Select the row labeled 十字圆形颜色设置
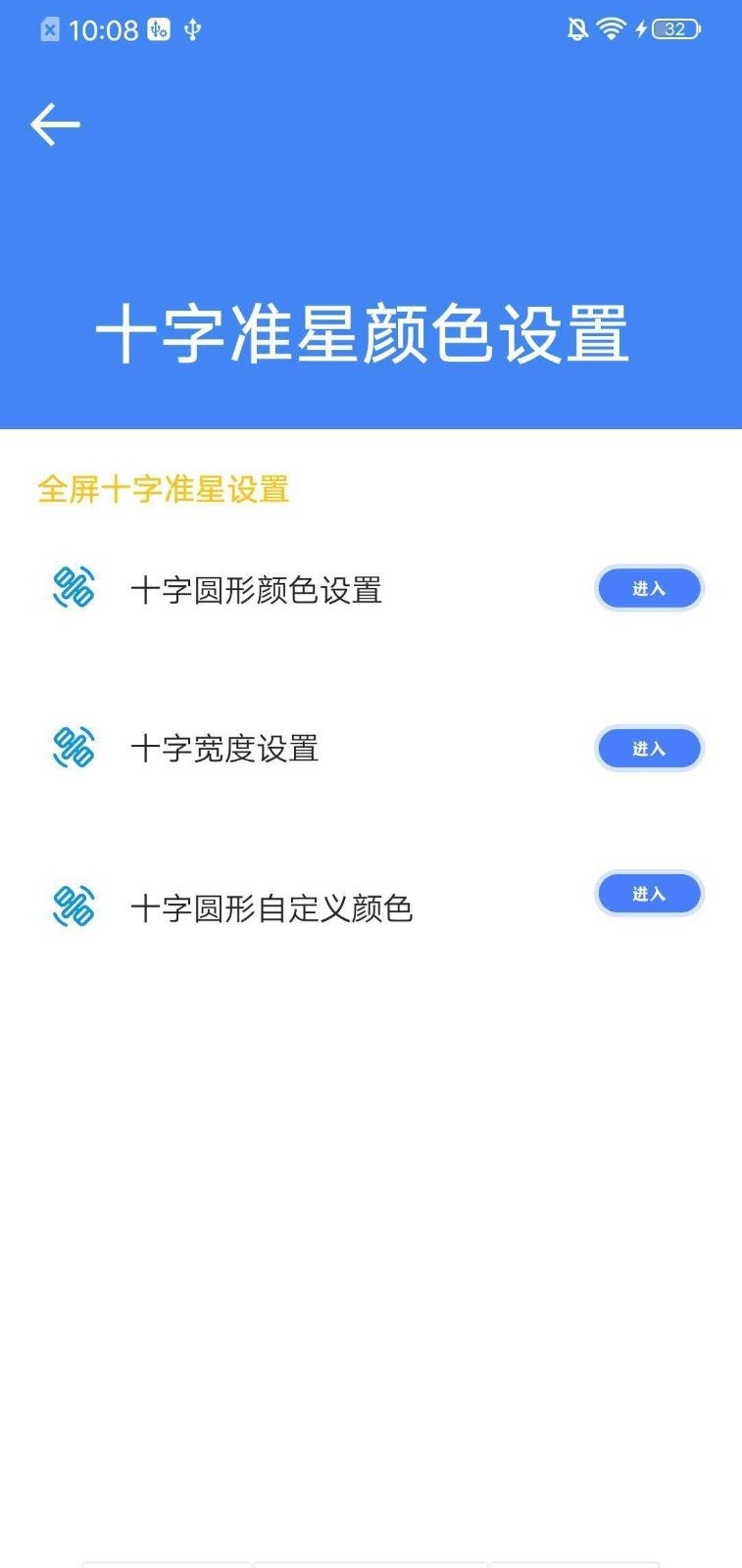Image resolution: width=742 pixels, height=1568 pixels. pos(259,587)
